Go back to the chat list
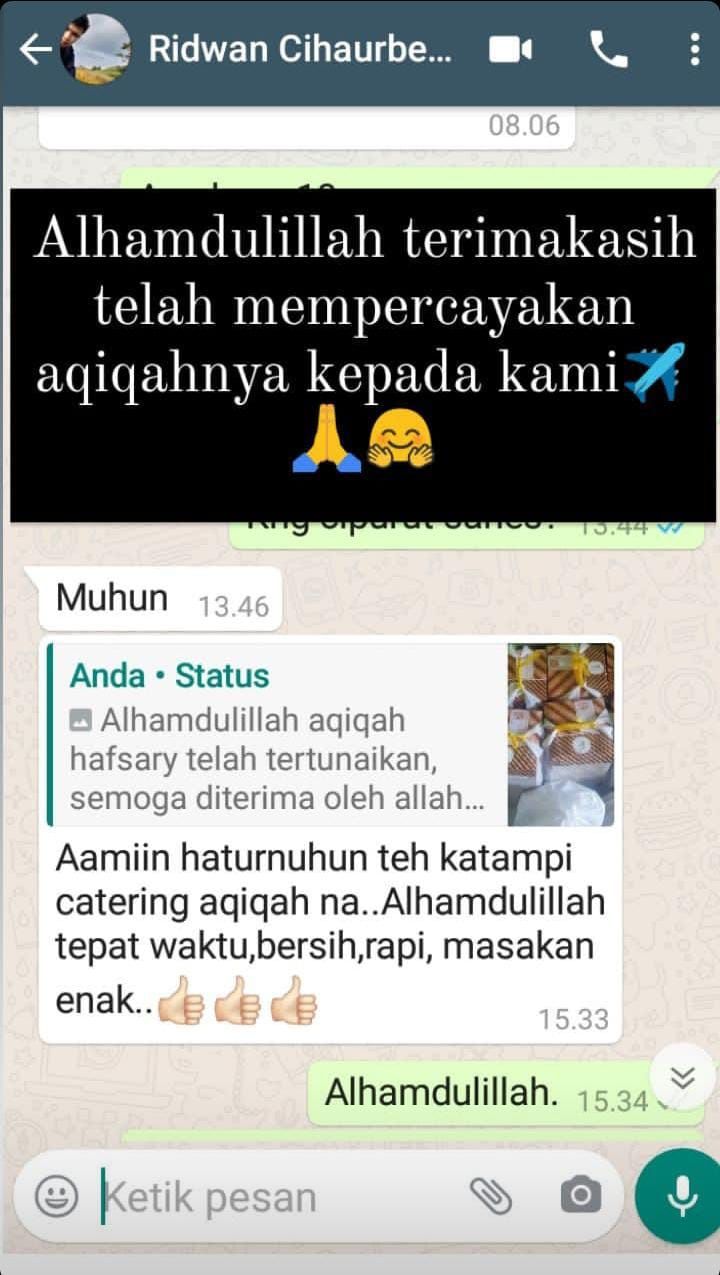Image resolution: width=720 pixels, height=1275 pixels. (35, 50)
